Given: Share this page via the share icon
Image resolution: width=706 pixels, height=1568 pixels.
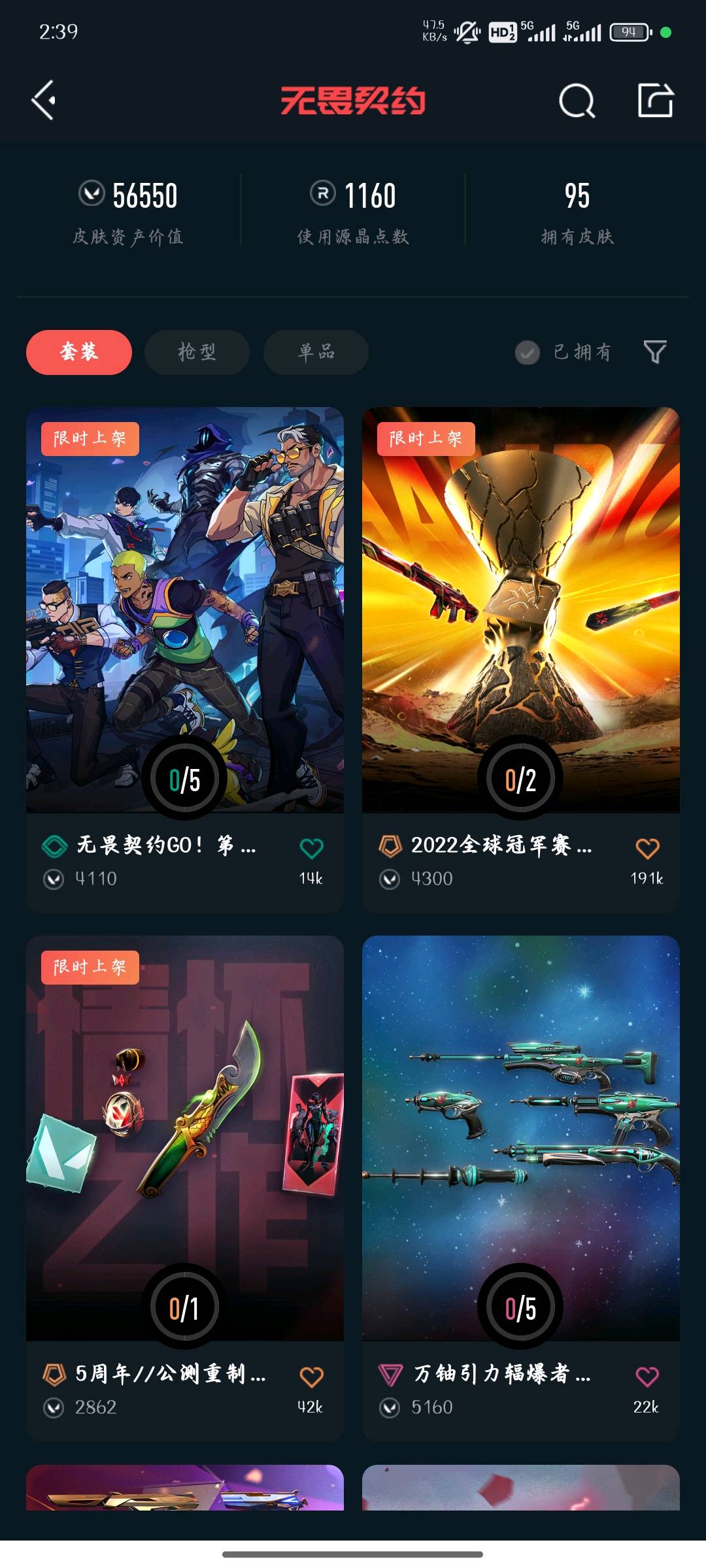Looking at the screenshot, I should 656,100.
